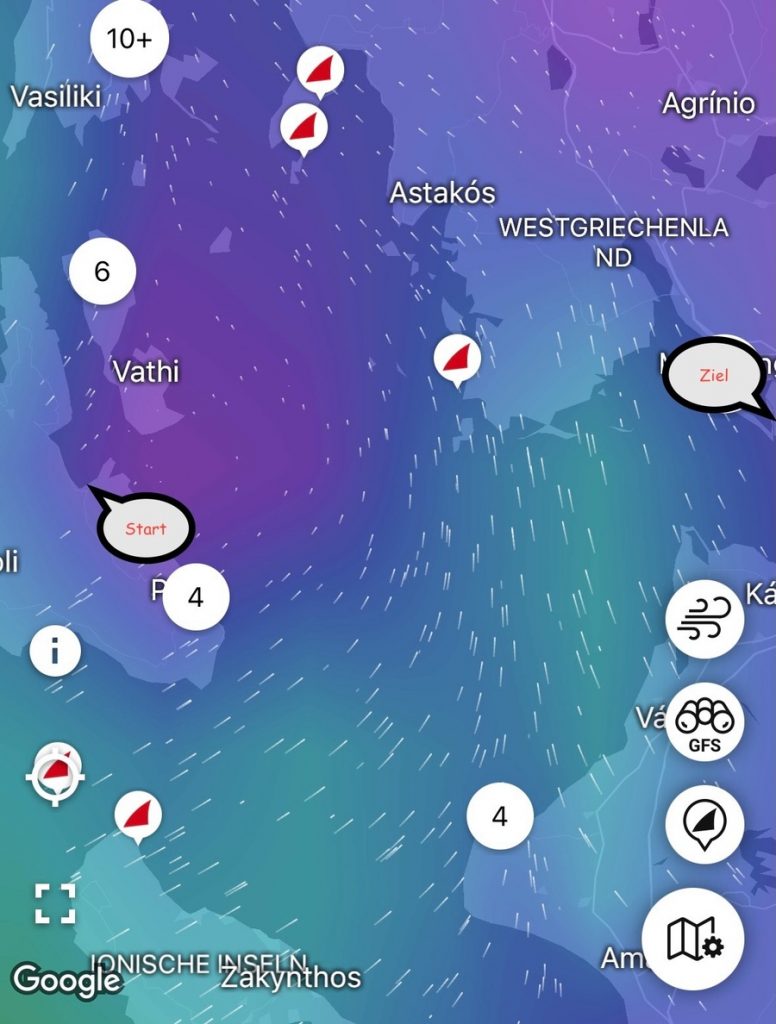
Task: Open map settings
Action: [x=692, y=939]
